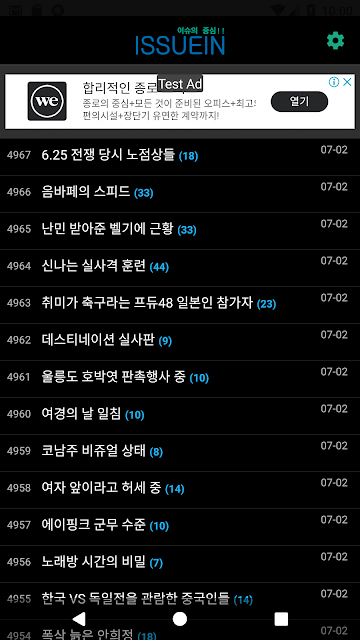Open the post 여경의 날 일침
This screenshot has width=360, height=640.
pyautogui.click(x=180, y=416)
